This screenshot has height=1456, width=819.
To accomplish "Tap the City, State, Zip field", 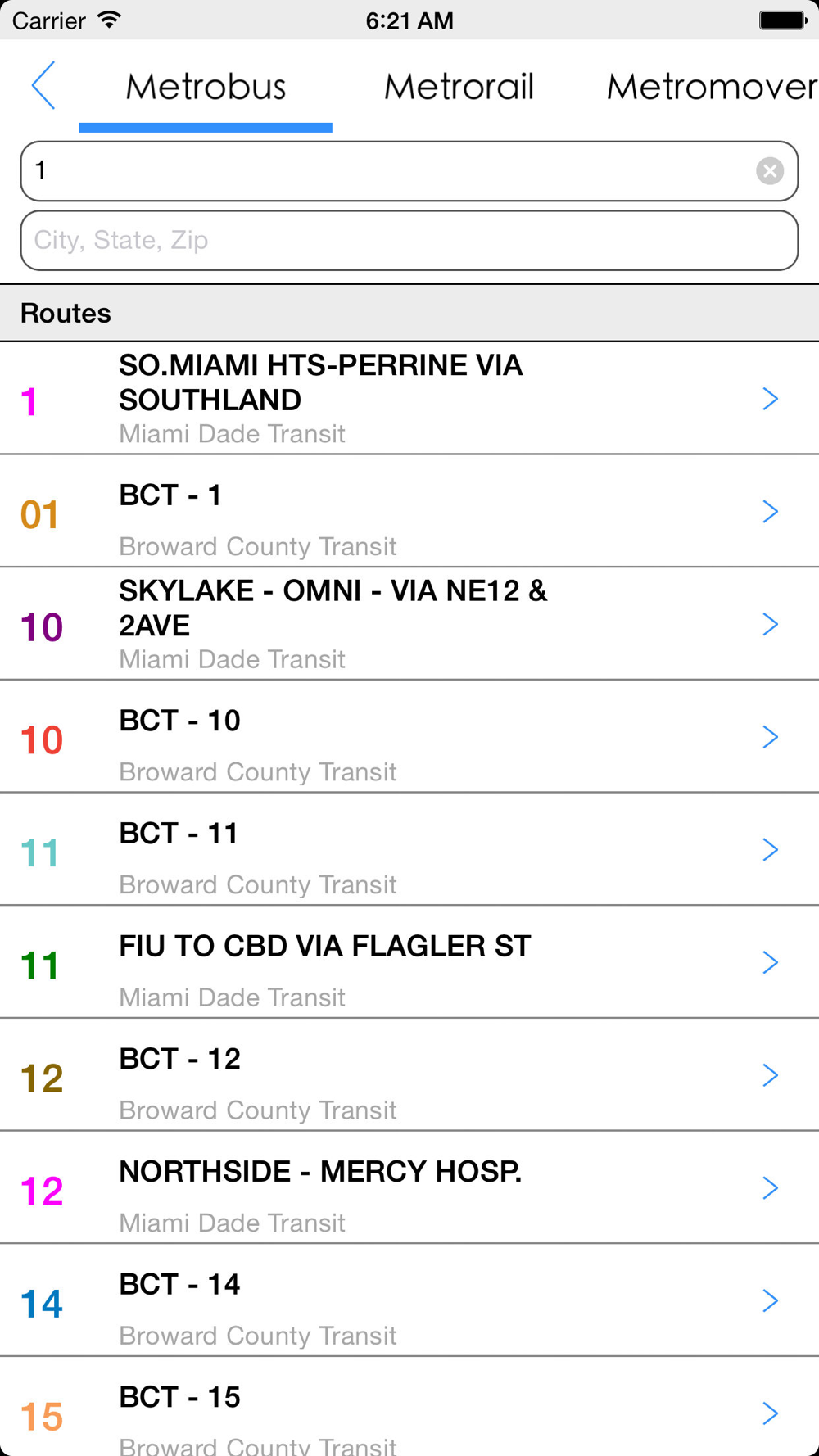I will (409, 240).
